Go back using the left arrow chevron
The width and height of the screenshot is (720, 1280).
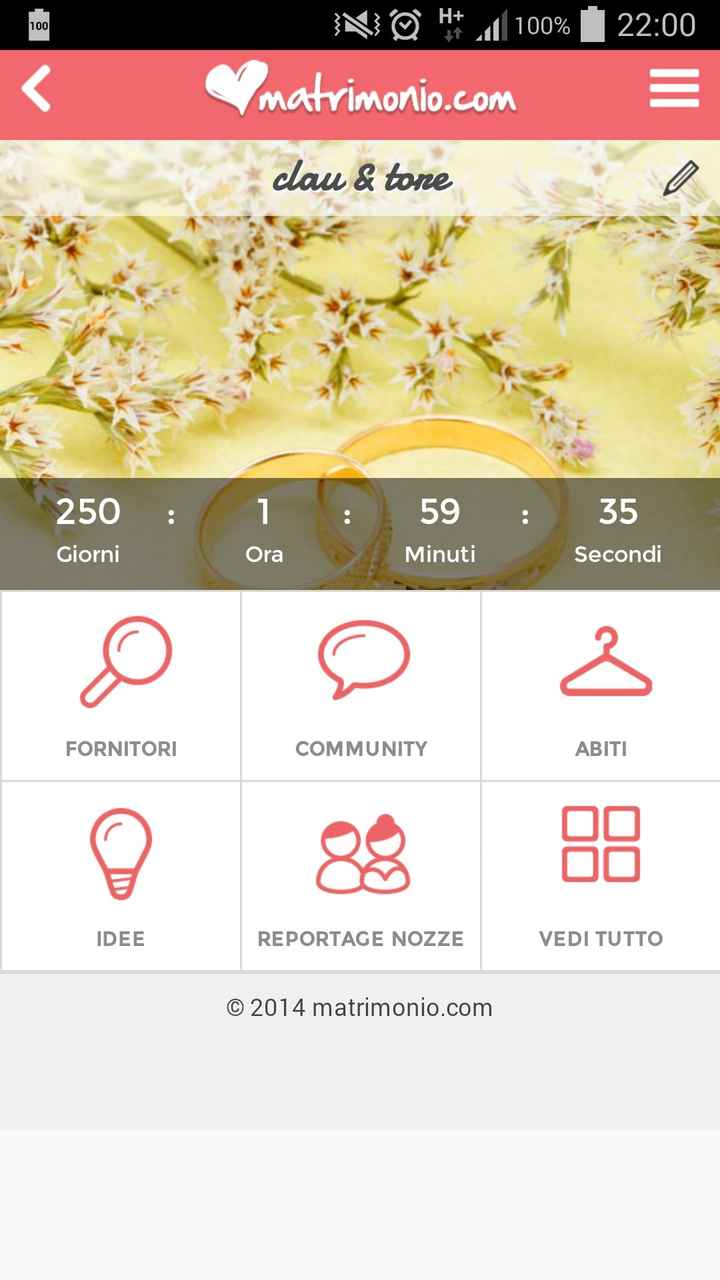(x=36, y=88)
